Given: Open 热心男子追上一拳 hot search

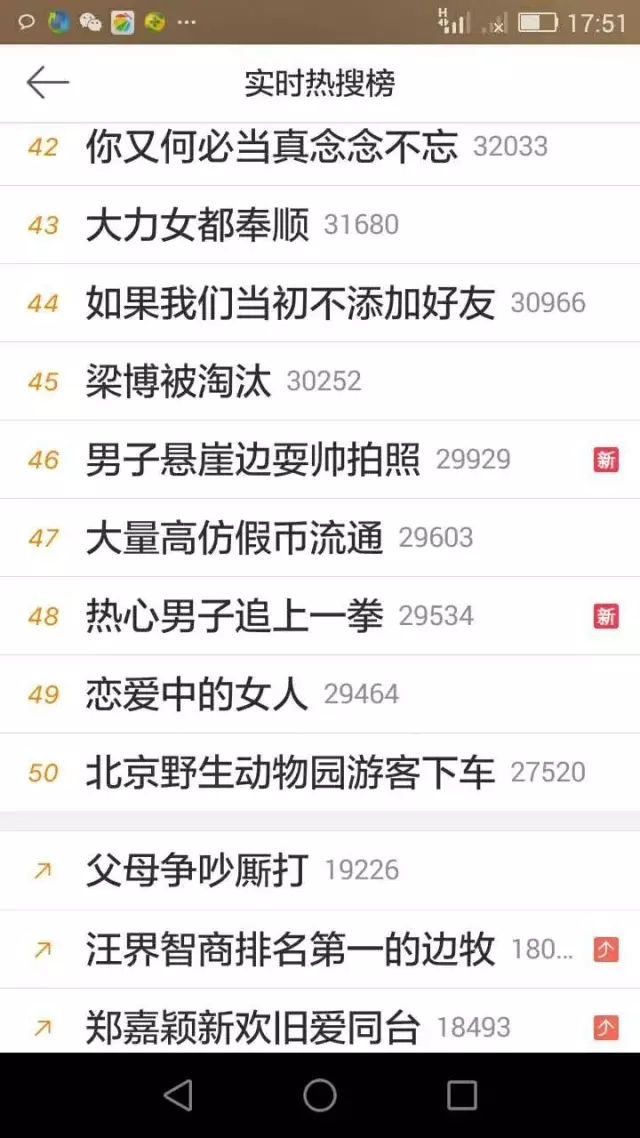Looking at the screenshot, I should coord(320,616).
